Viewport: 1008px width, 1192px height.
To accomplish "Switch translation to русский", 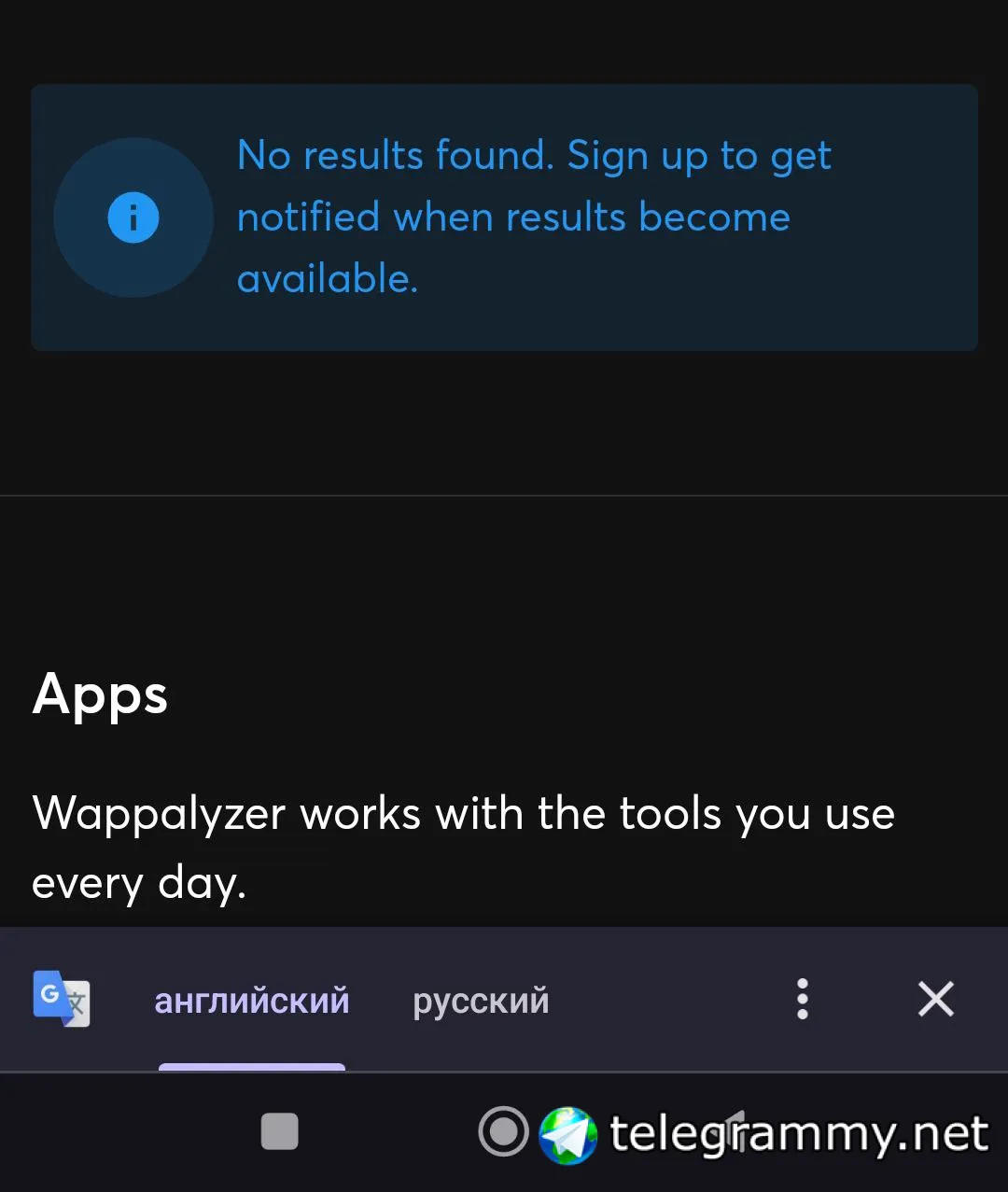I will pyautogui.click(x=481, y=1001).
